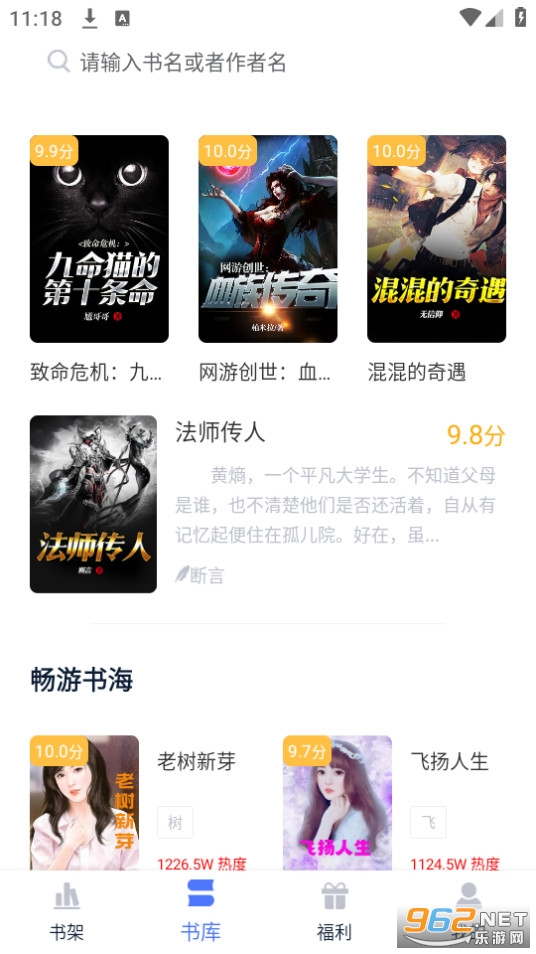This screenshot has height=954, width=536.
Task: Open the 老树新芽 book card
Action: (x=145, y=802)
